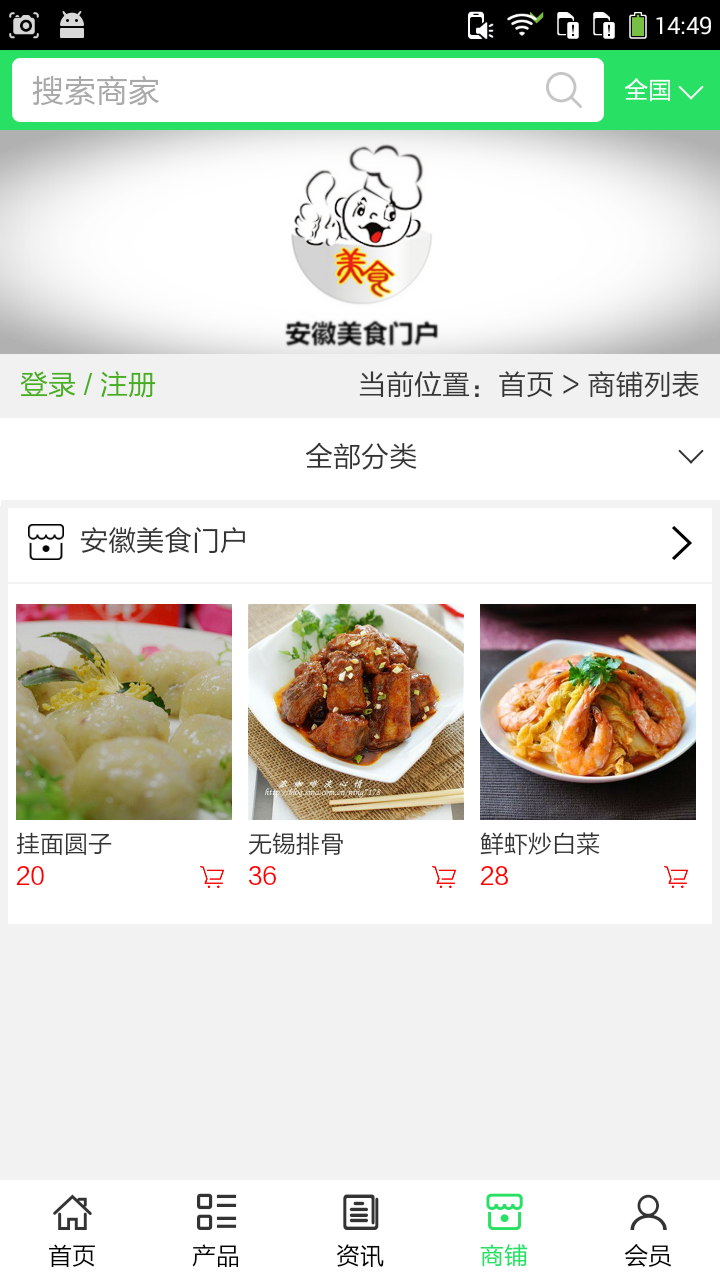View the 鲜虾炒白菜 dish
The width and height of the screenshot is (720, 1280).
point(588,712)
